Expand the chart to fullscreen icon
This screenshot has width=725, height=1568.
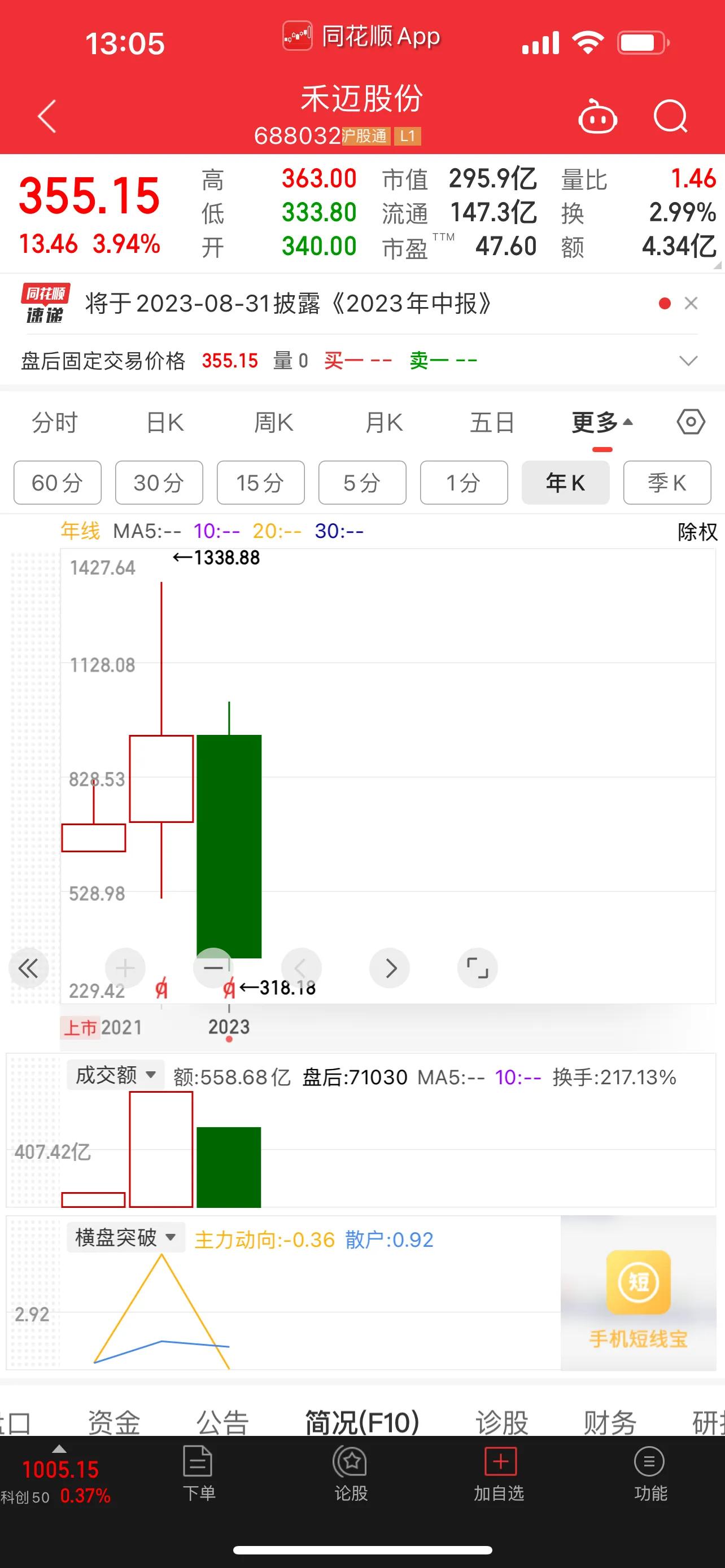coord(478,968)
